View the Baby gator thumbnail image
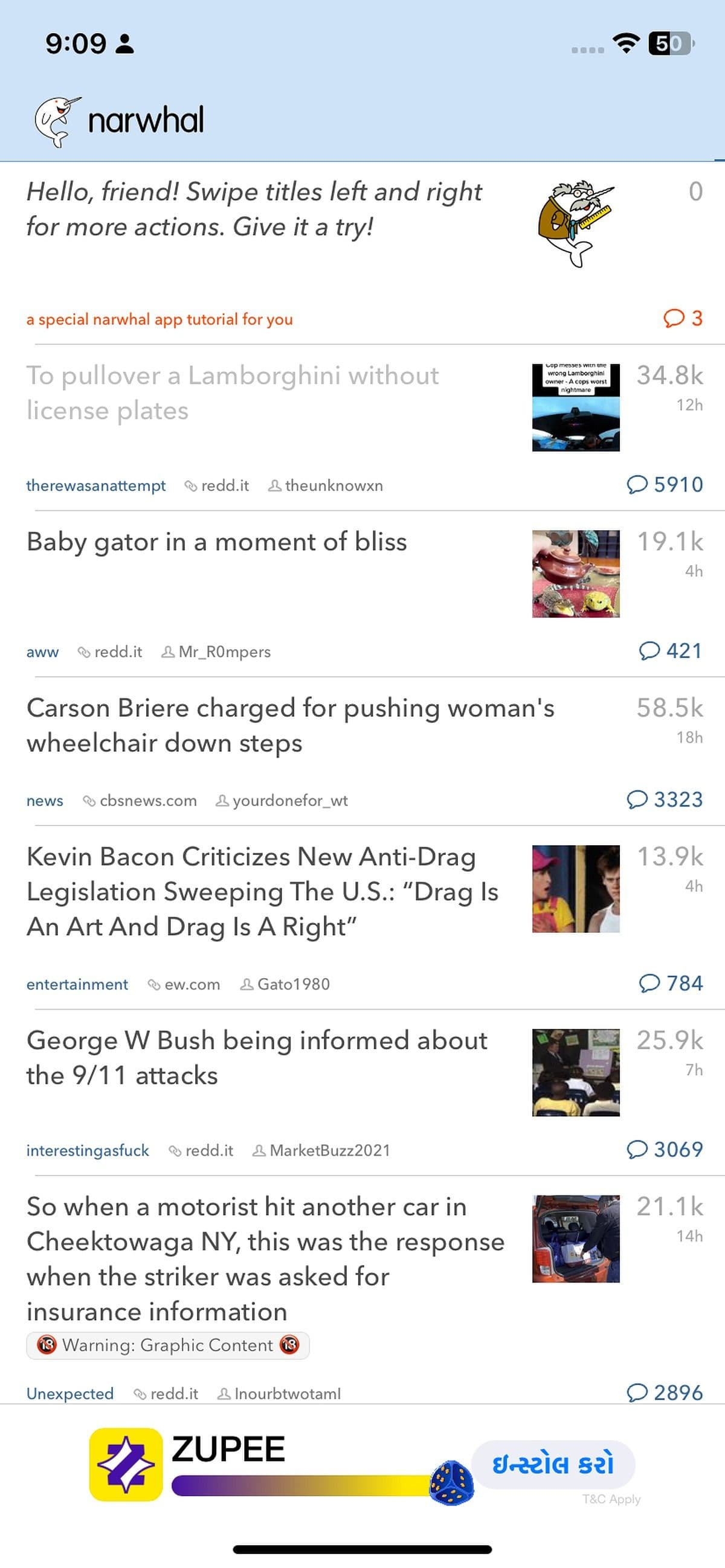The height and width of the screenshot is (1568, 725). point(575,574)
